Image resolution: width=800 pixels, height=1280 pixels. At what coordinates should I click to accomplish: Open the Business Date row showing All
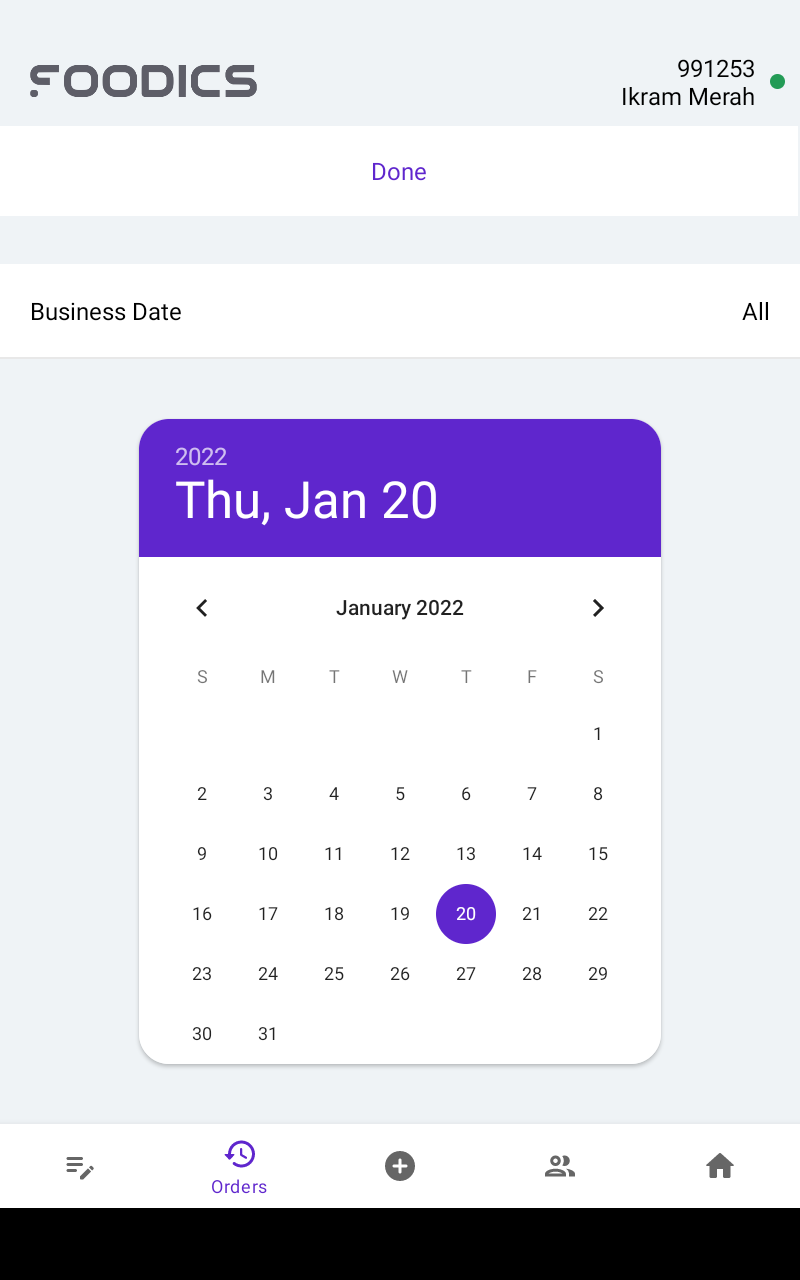click(x=400, y=311)
